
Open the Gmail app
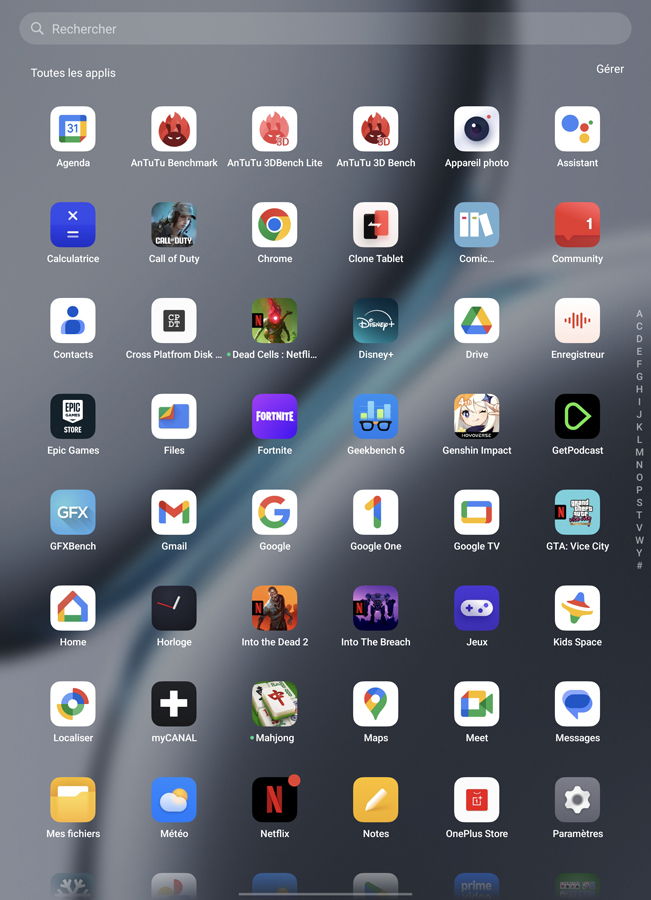(174, 513)
